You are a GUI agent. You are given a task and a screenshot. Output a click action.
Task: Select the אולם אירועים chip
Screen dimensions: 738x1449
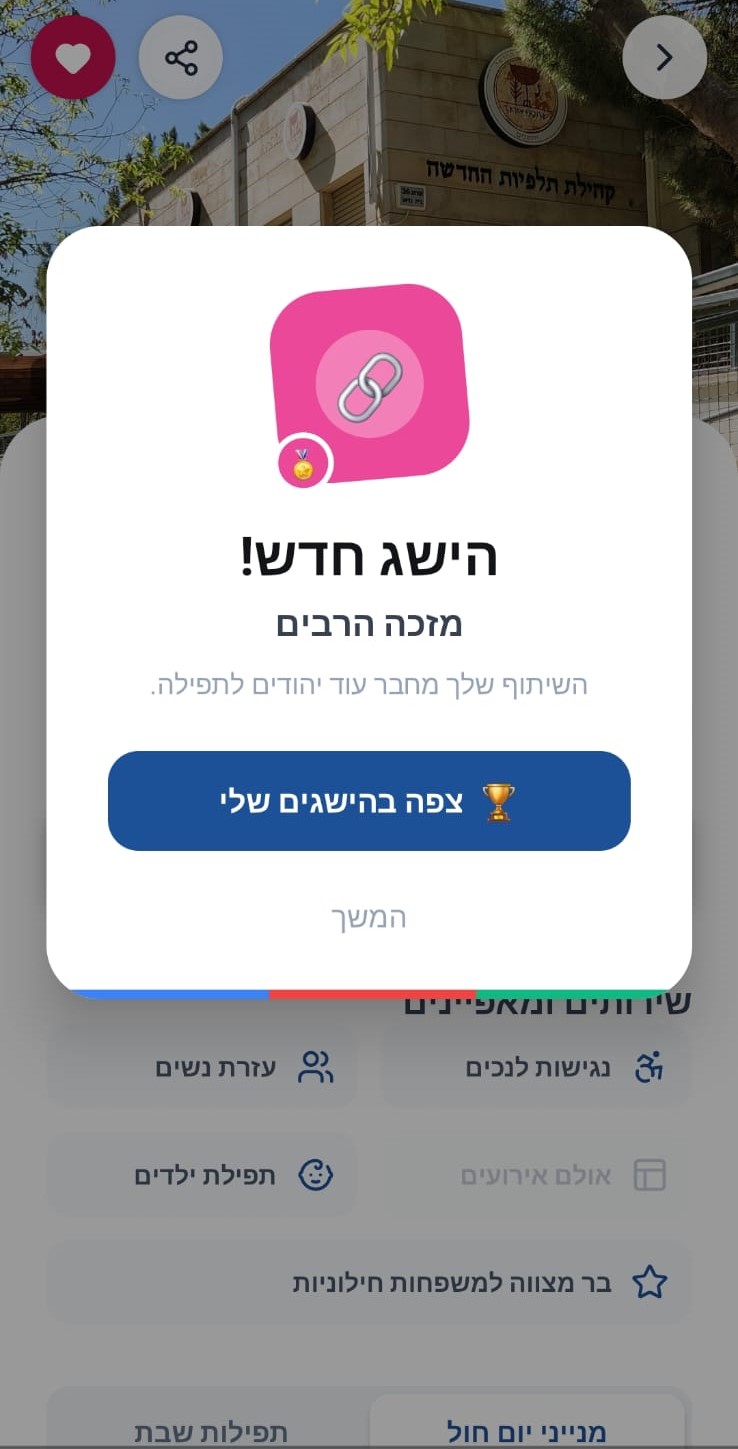537,1175
